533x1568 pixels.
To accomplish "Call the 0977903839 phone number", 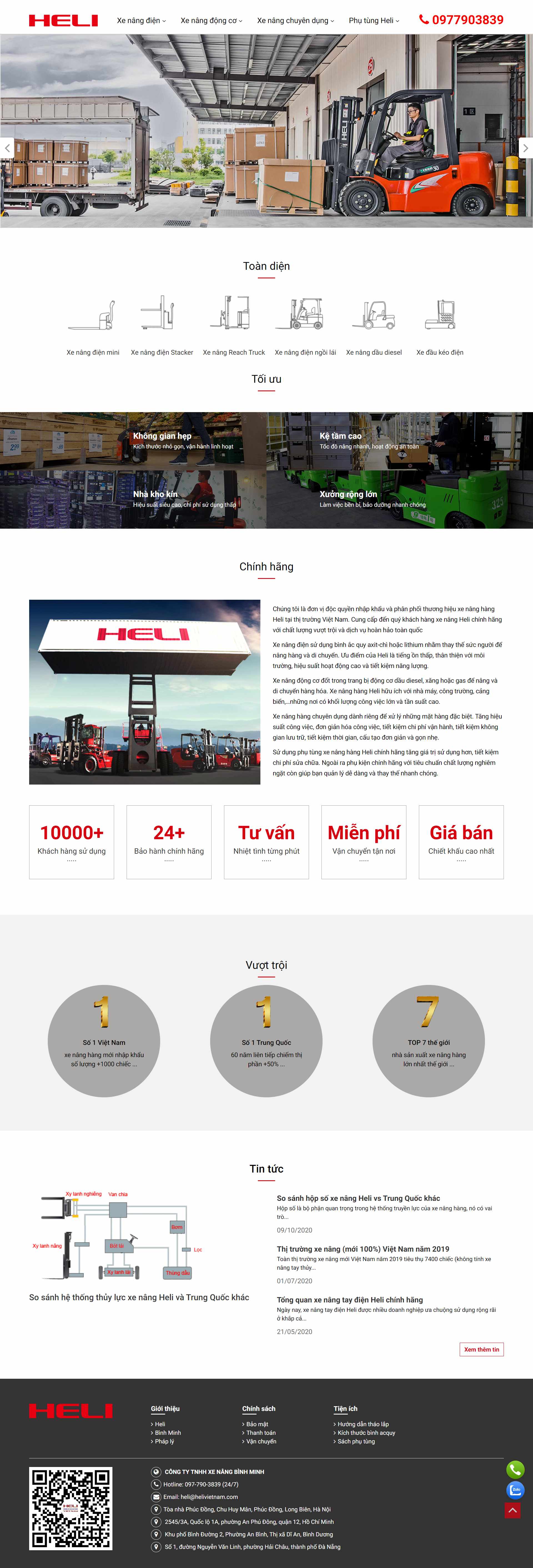I will pos(461,20).
